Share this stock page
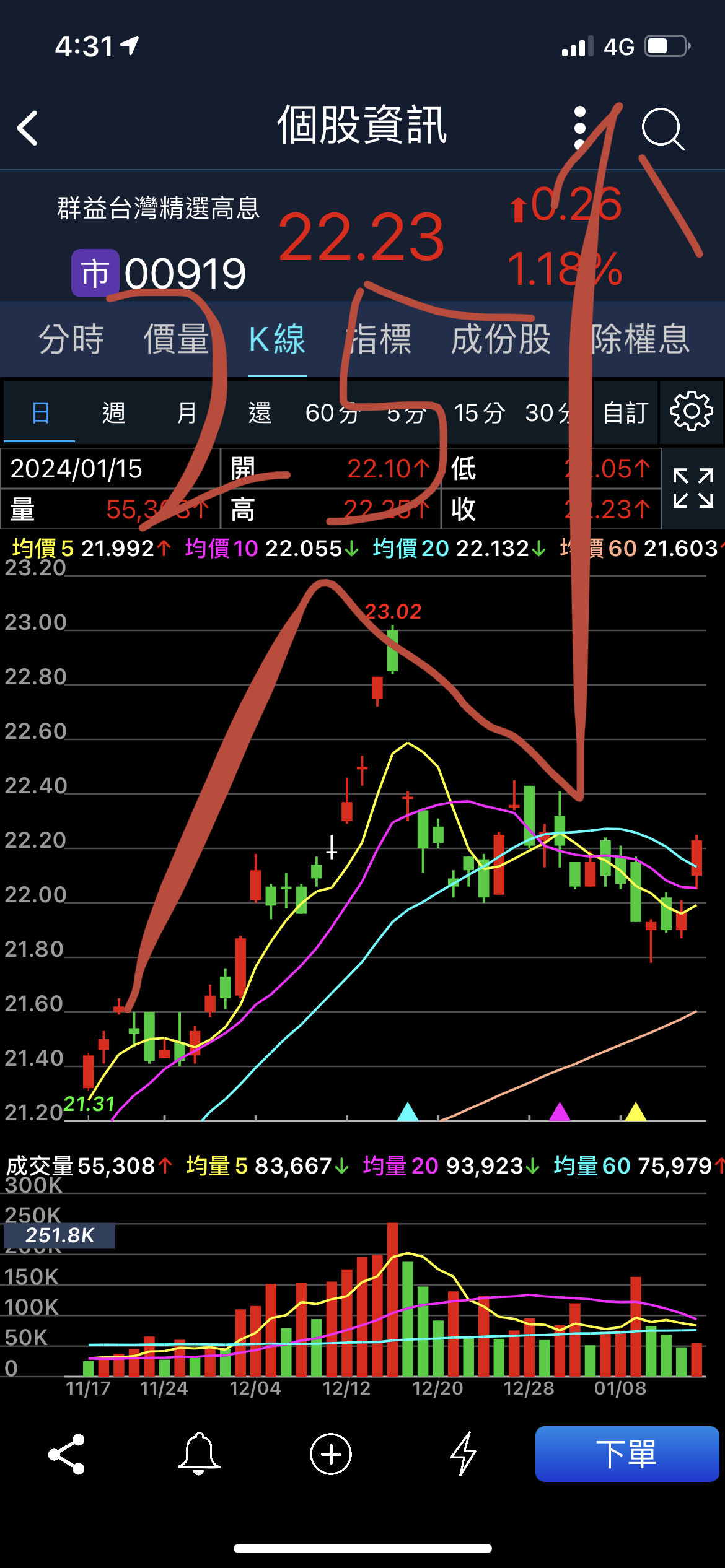Viewport: 725px width, 1568px height. [67, 1453]
